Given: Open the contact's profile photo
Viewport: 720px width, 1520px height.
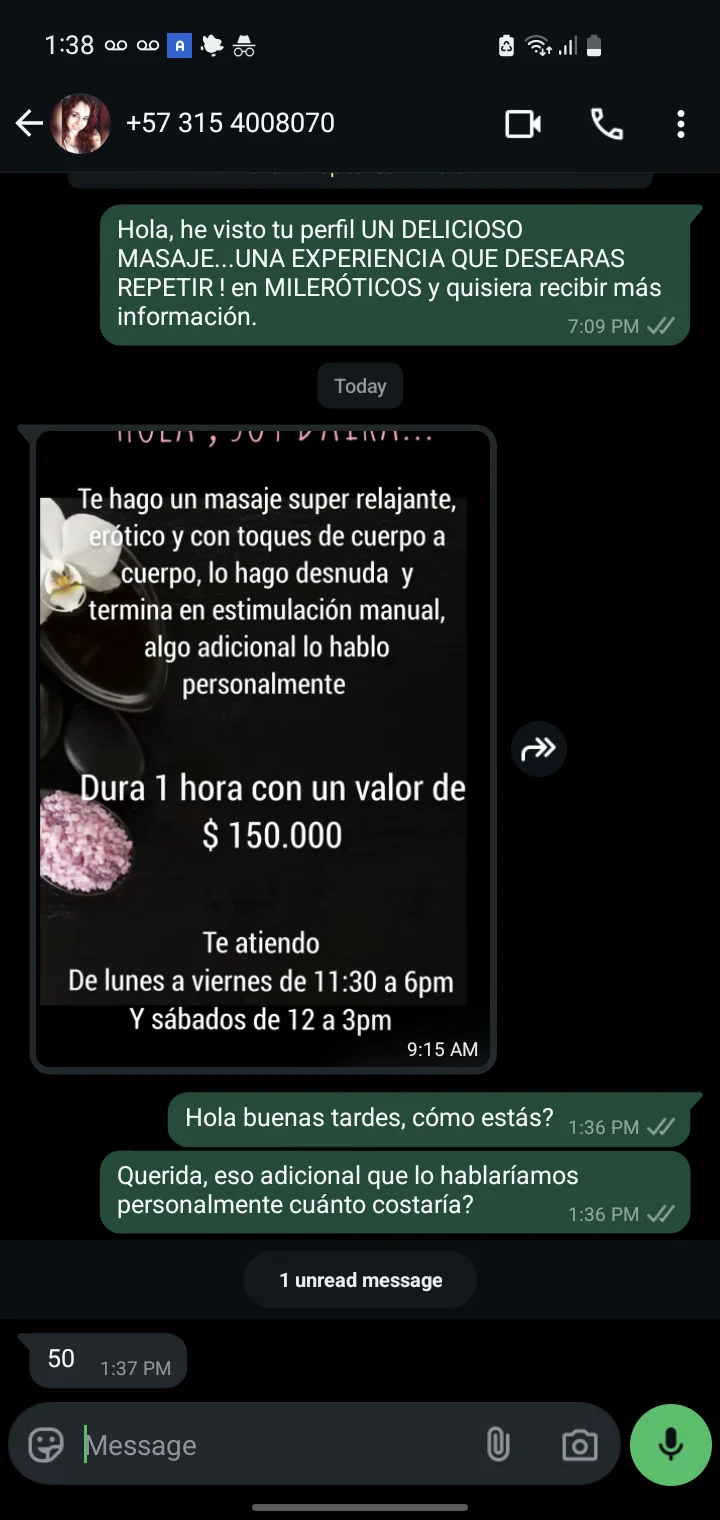Looking at the screenshot, I should (80, 124).
